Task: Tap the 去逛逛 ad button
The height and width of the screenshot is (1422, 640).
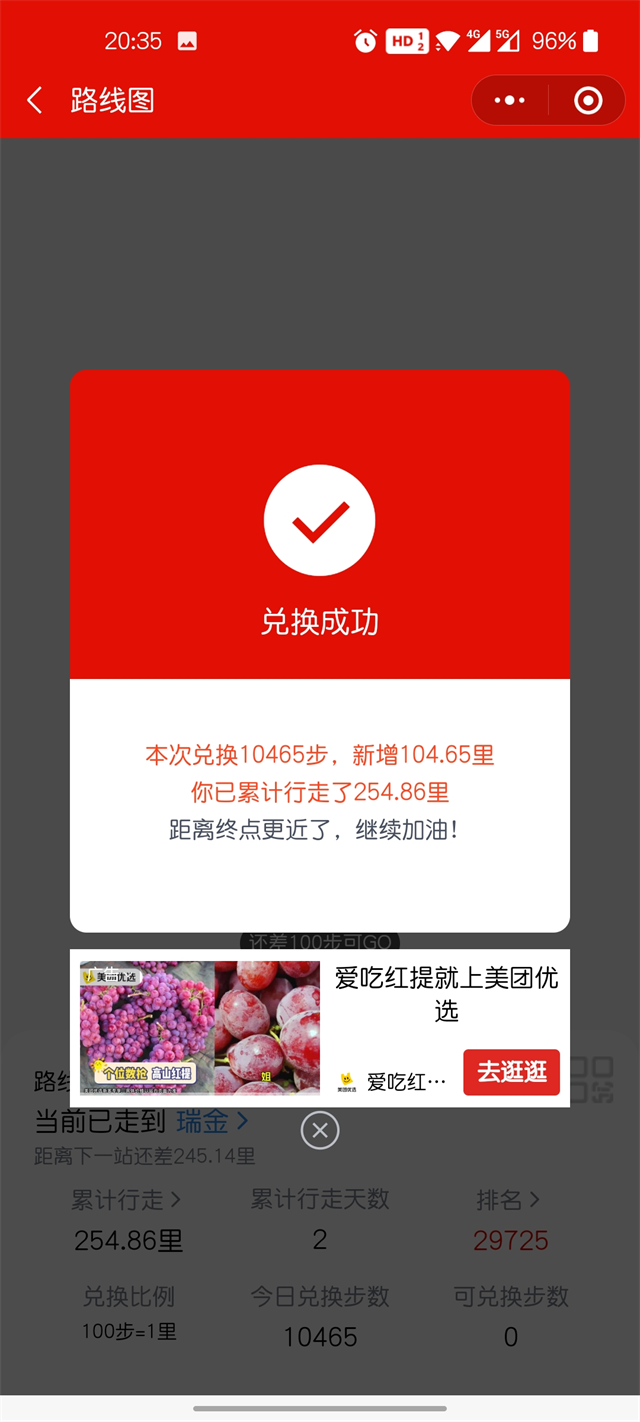Action: point(511,1072)
